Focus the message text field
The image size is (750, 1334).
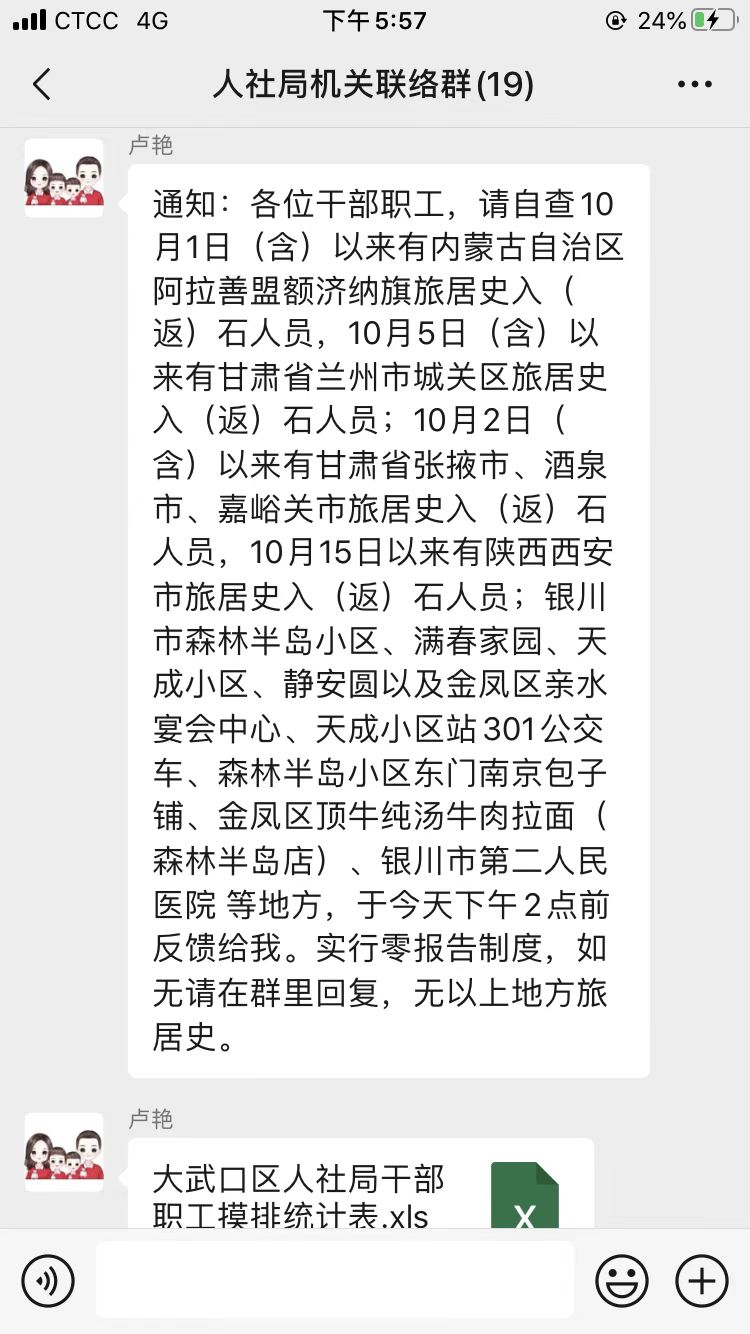tap(334, 1280)
